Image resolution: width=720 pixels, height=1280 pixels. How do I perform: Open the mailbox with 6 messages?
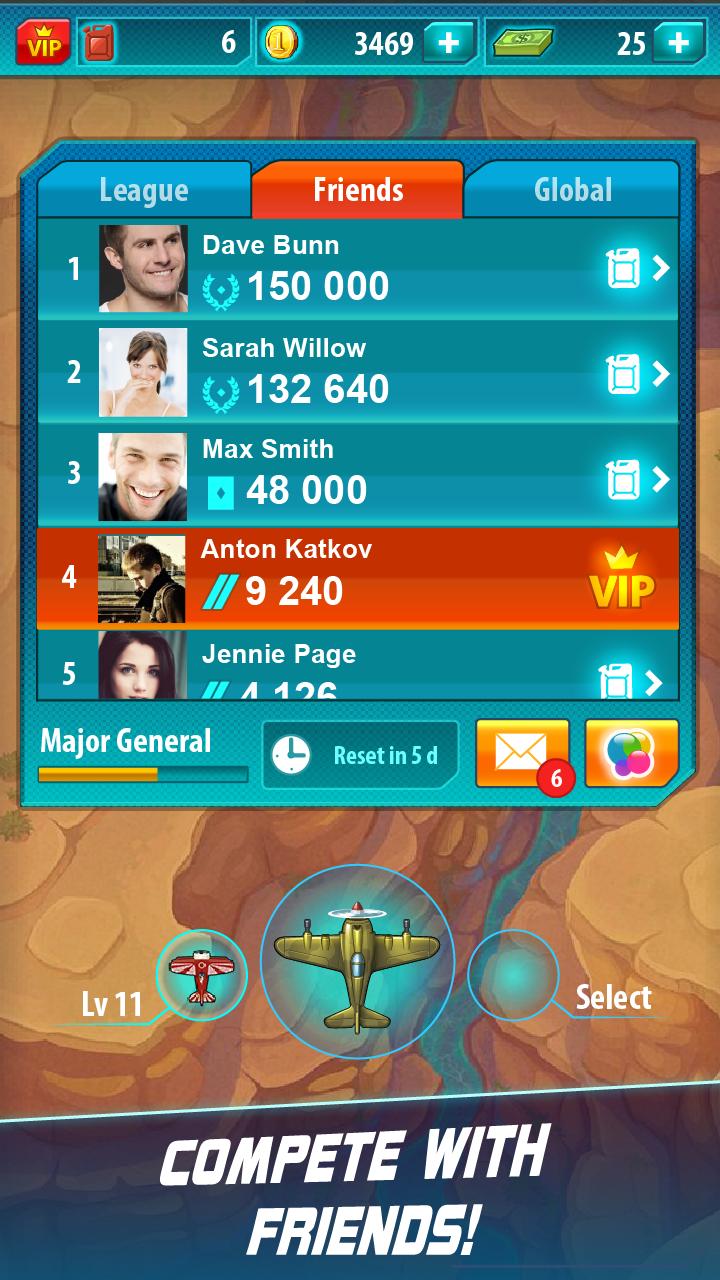pyautogui.click(x=523, y=753)
